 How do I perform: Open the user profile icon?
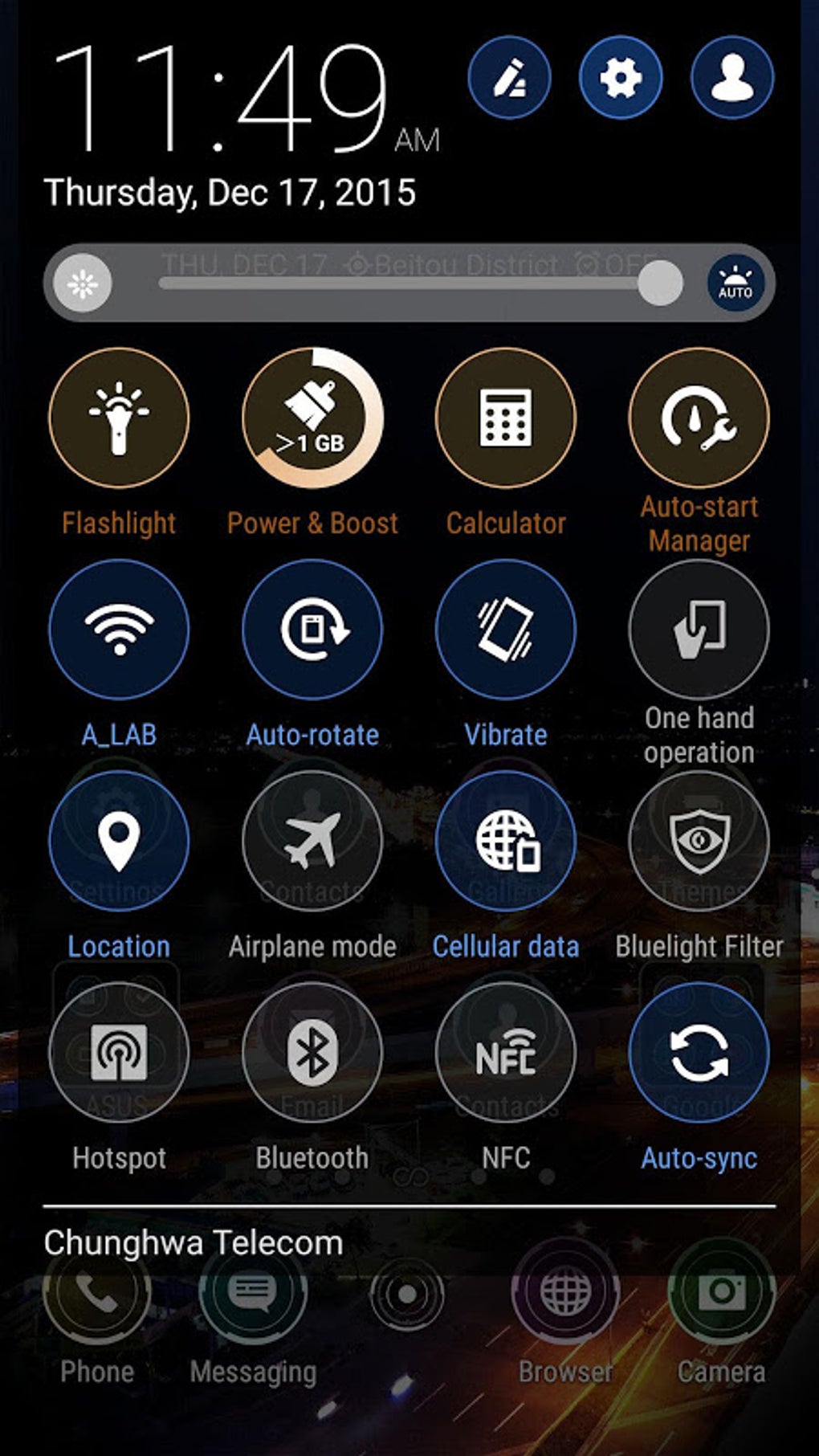731,78
